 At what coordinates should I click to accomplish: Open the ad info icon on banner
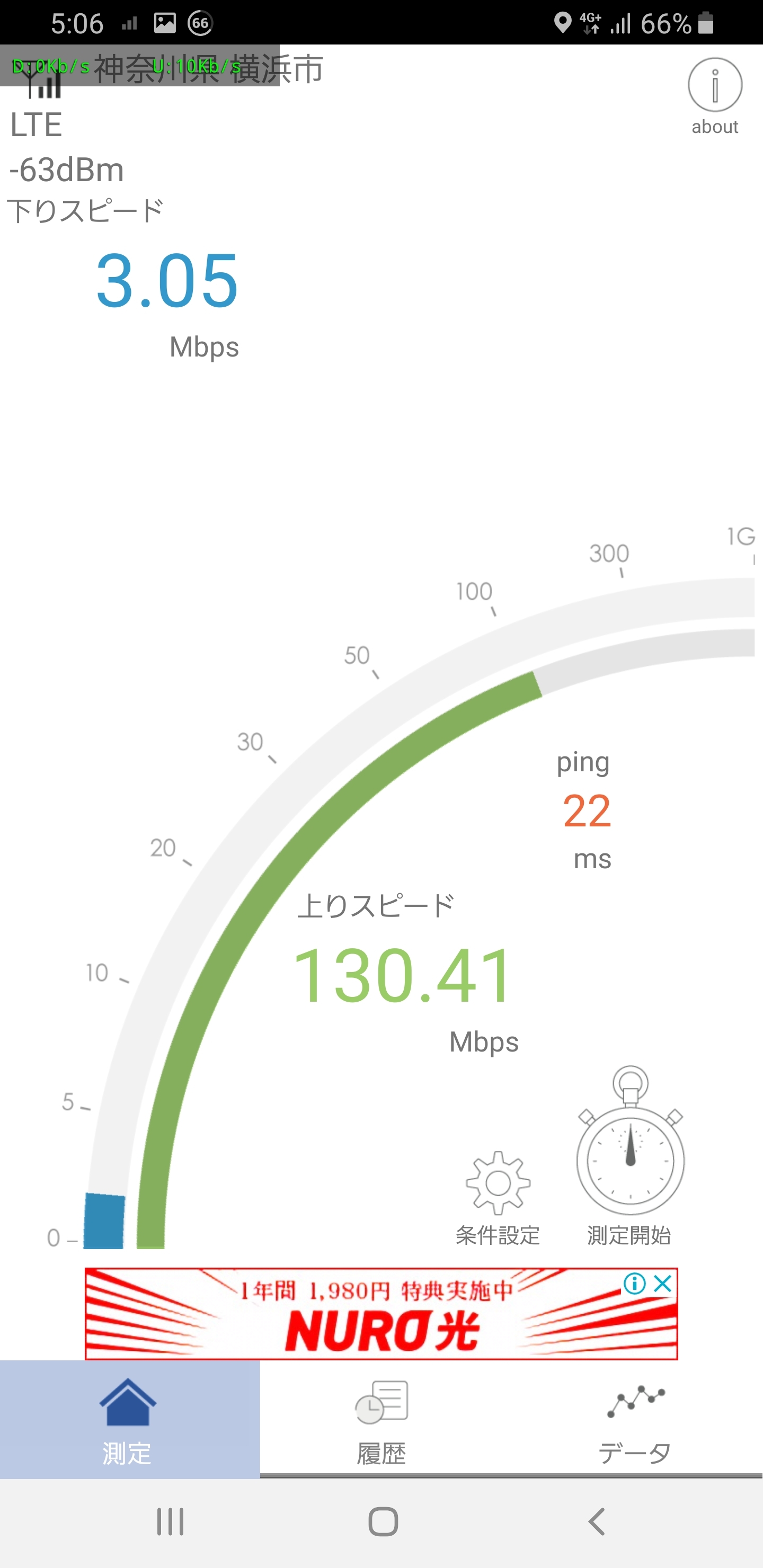click(x=635, y=1284)
